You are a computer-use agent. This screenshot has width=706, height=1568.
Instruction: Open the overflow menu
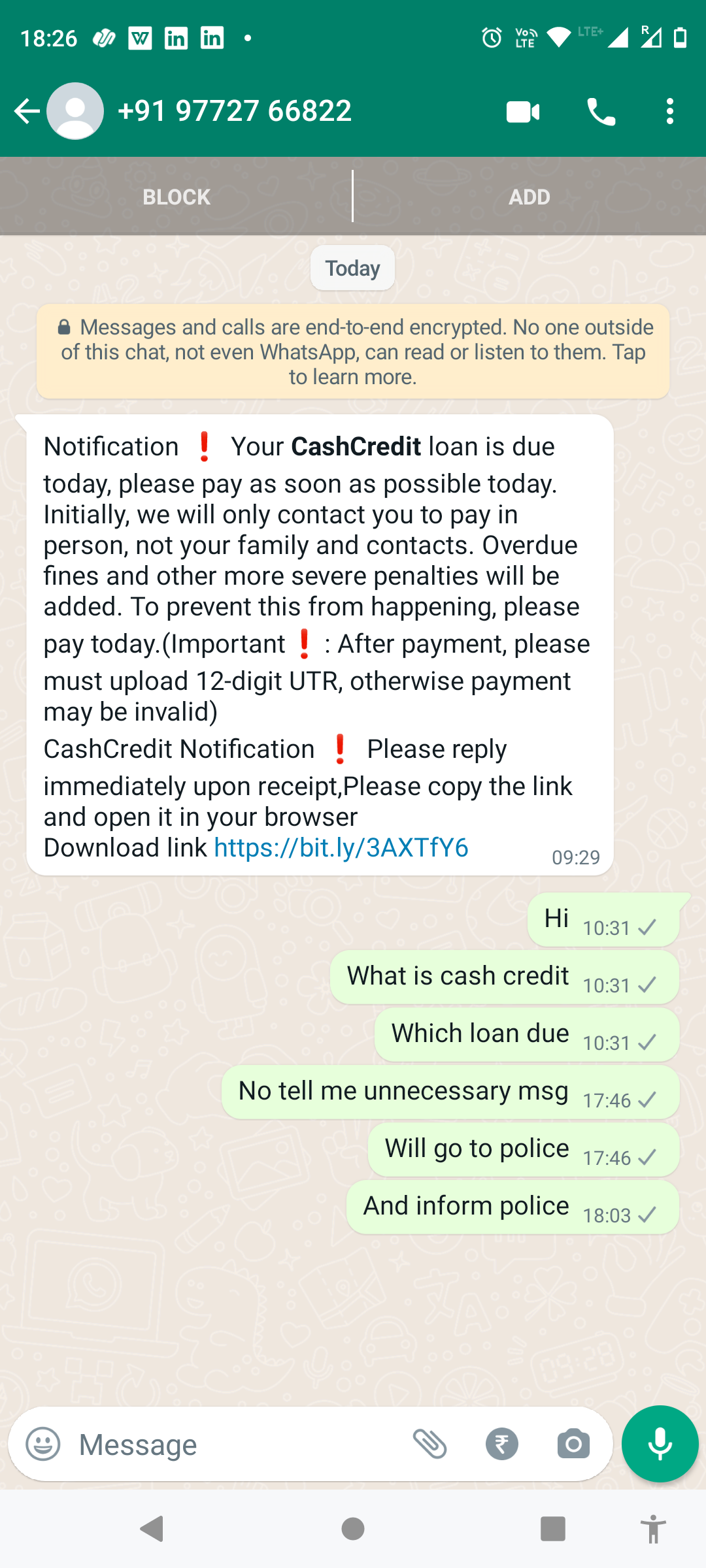pos(669,112)
